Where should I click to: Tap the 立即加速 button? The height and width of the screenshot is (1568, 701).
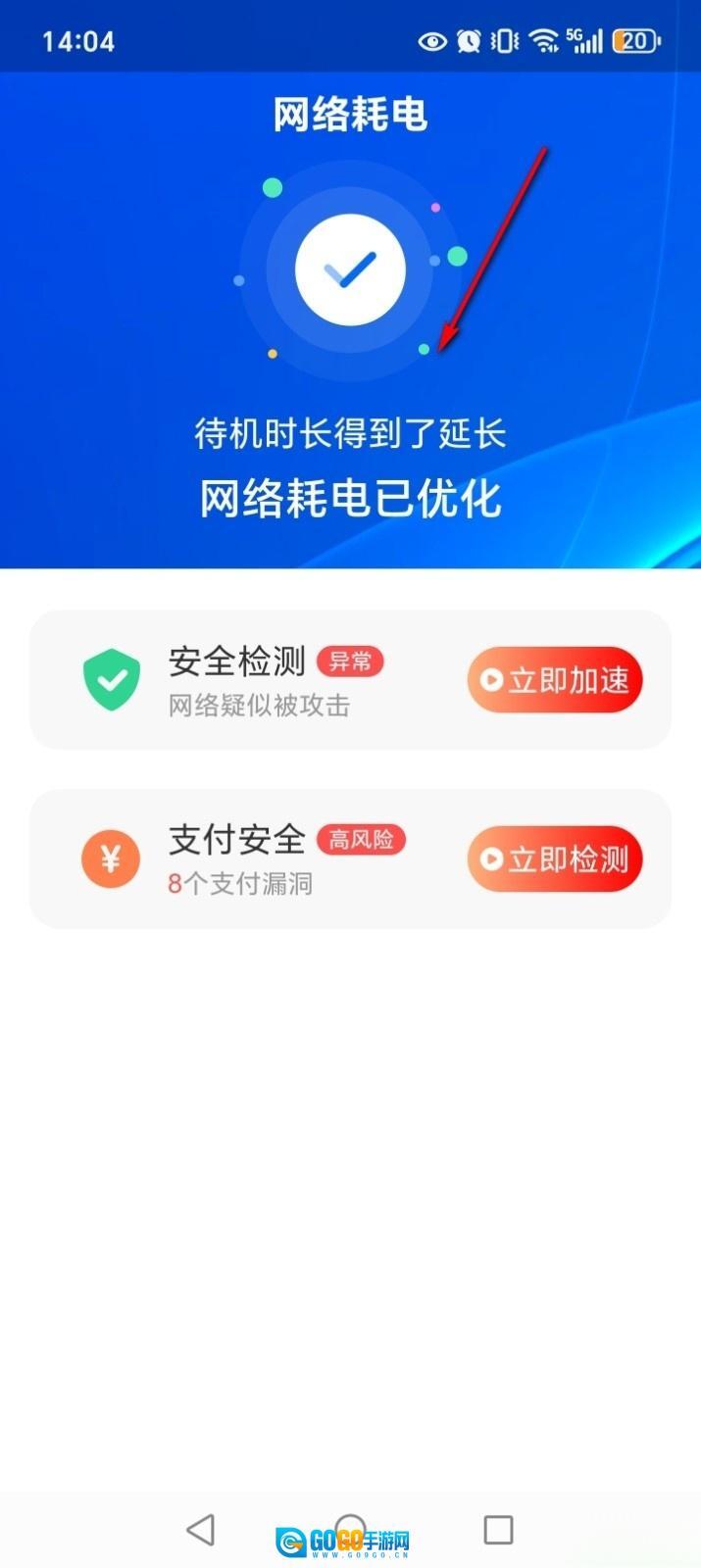(555, 679)
